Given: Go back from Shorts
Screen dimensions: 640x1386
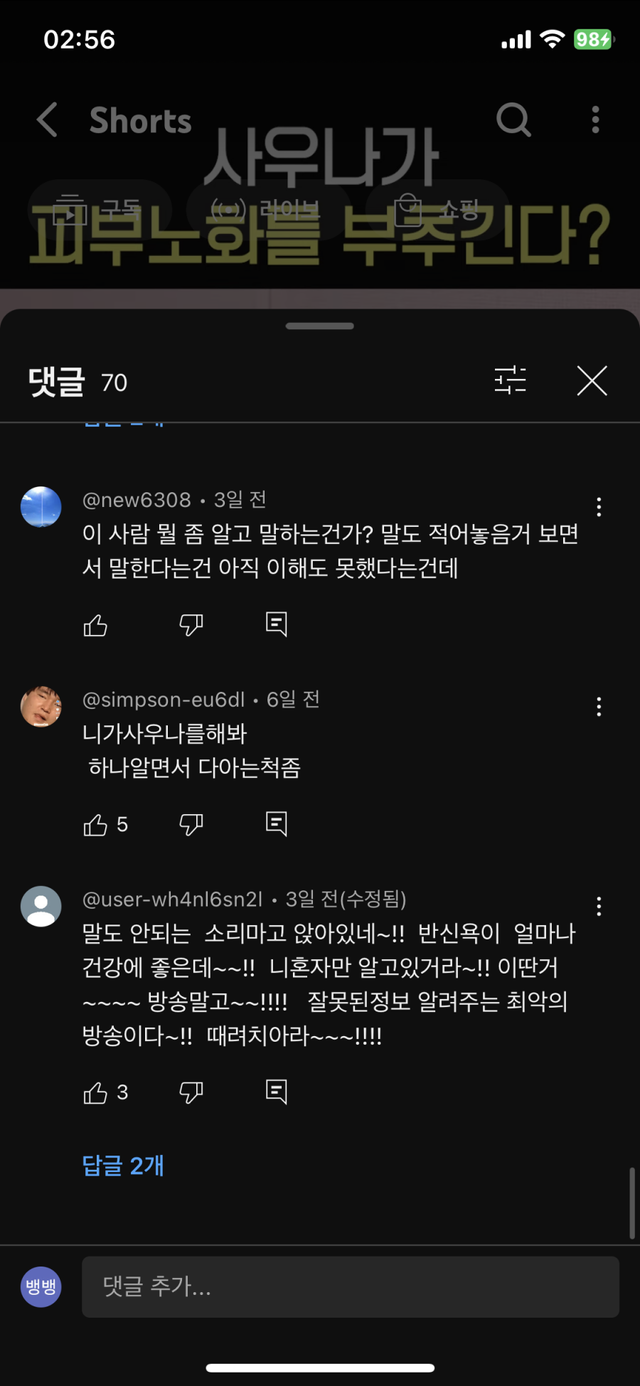Looking at the screenshot, I should [x=47, y=120].
